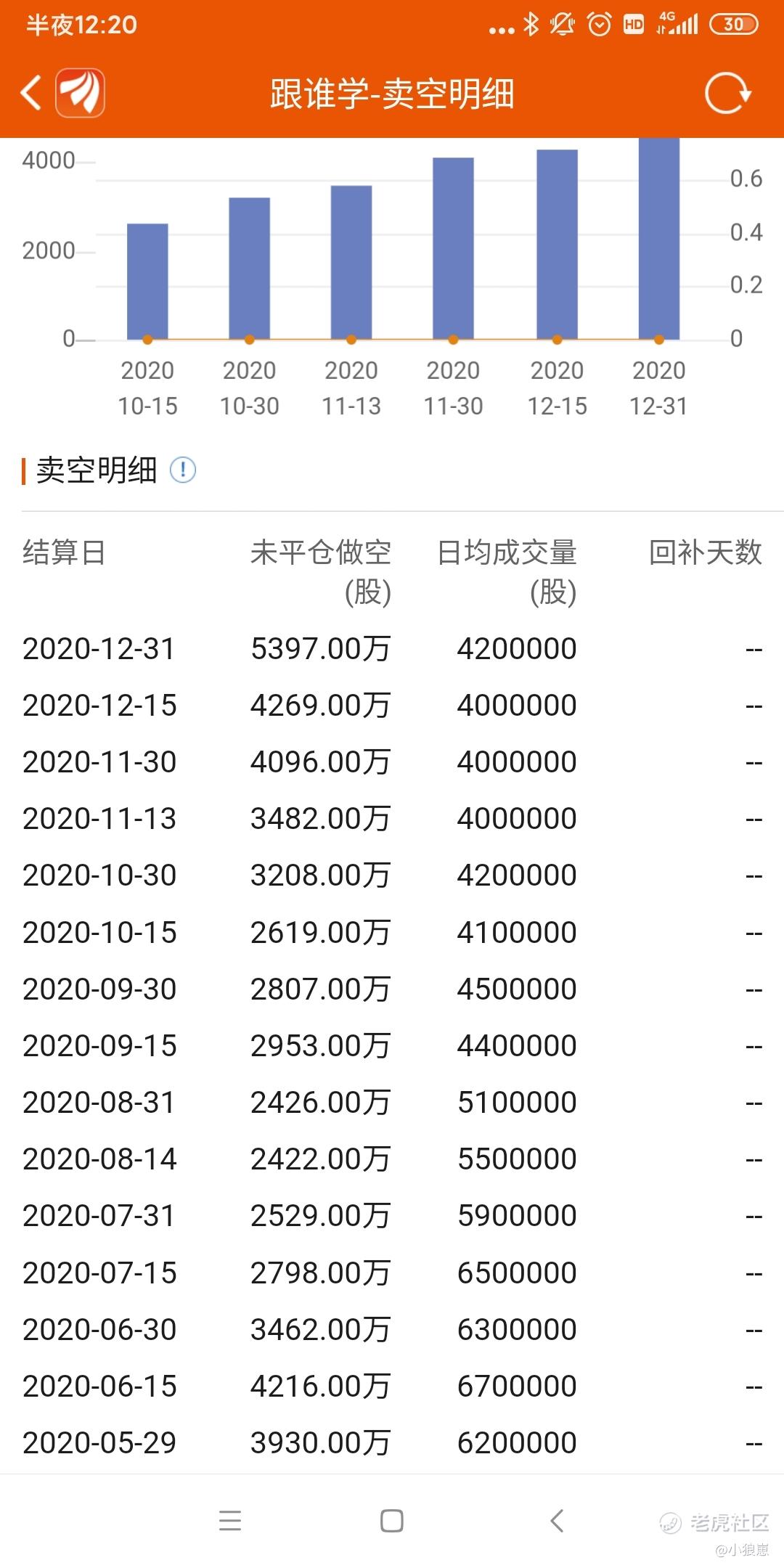
Task: Open the info icon beside 卖空明细
Action: pyautogui.click(x=183, y=470)
